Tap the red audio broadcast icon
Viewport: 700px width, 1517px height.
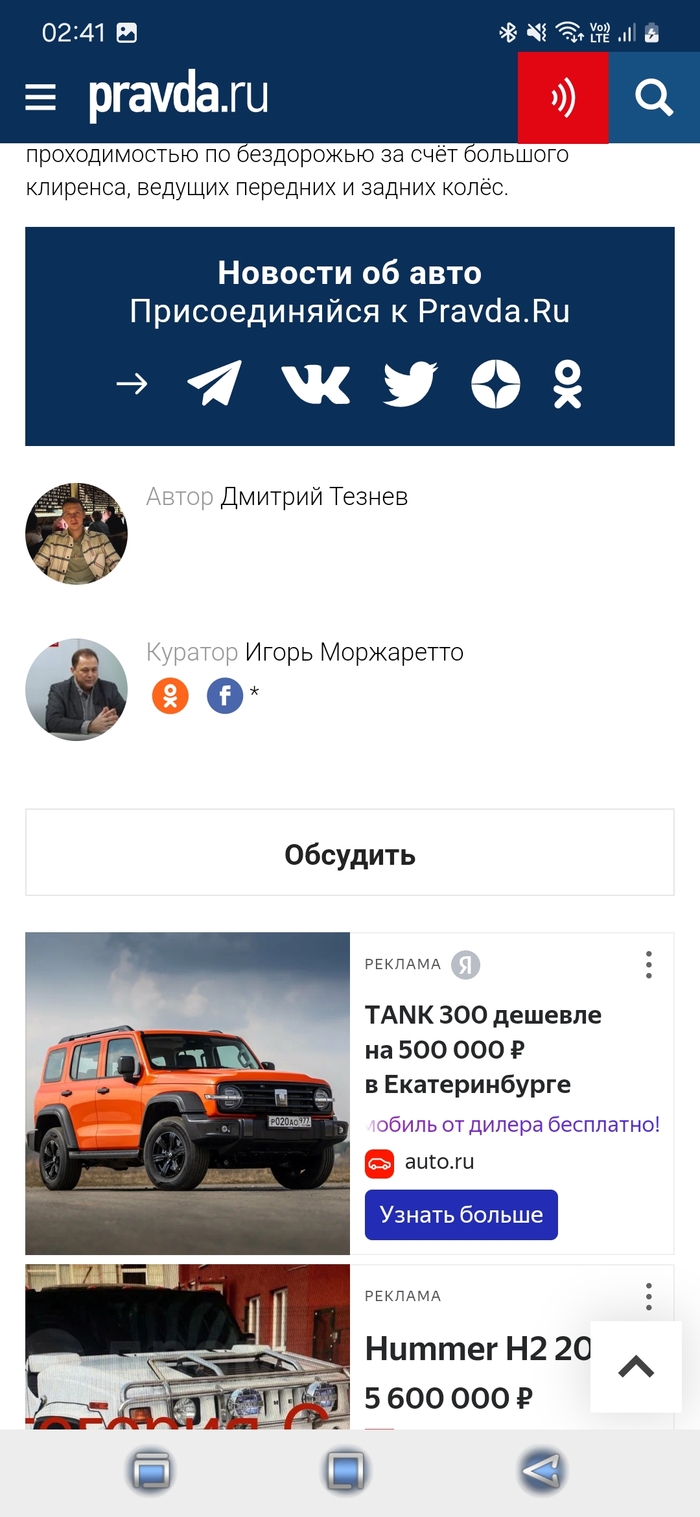point(563,97)
